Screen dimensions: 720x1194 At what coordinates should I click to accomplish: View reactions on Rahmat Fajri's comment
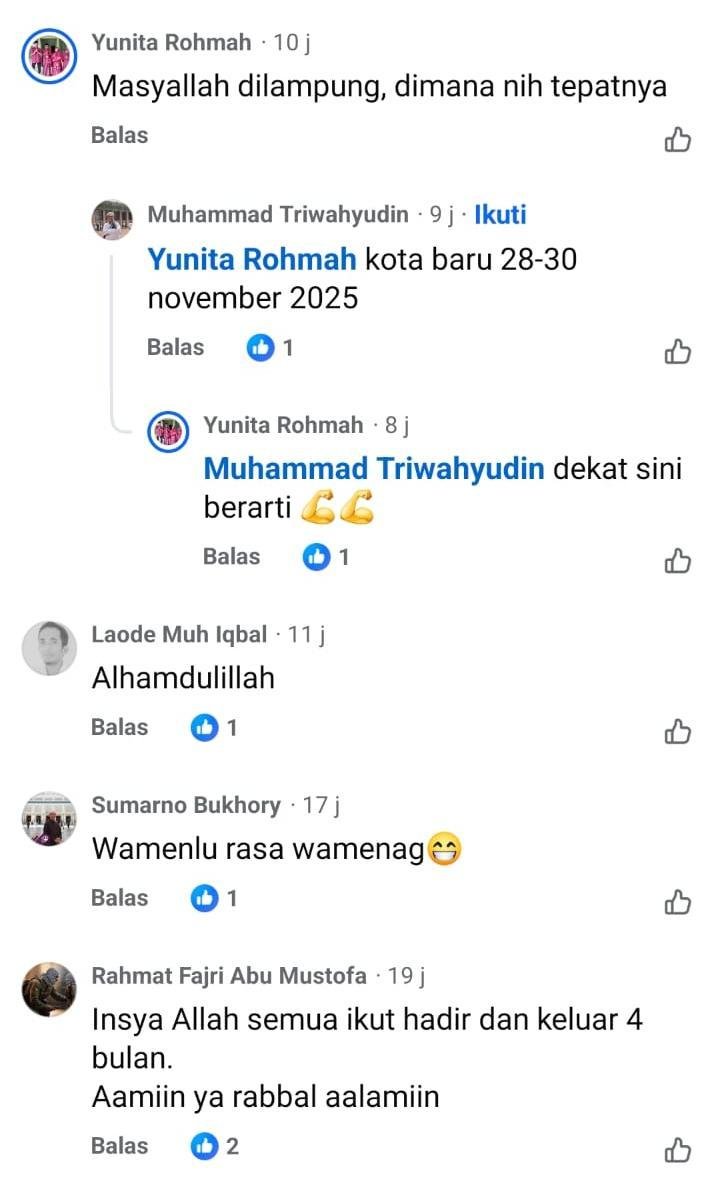click(215, 1146)
